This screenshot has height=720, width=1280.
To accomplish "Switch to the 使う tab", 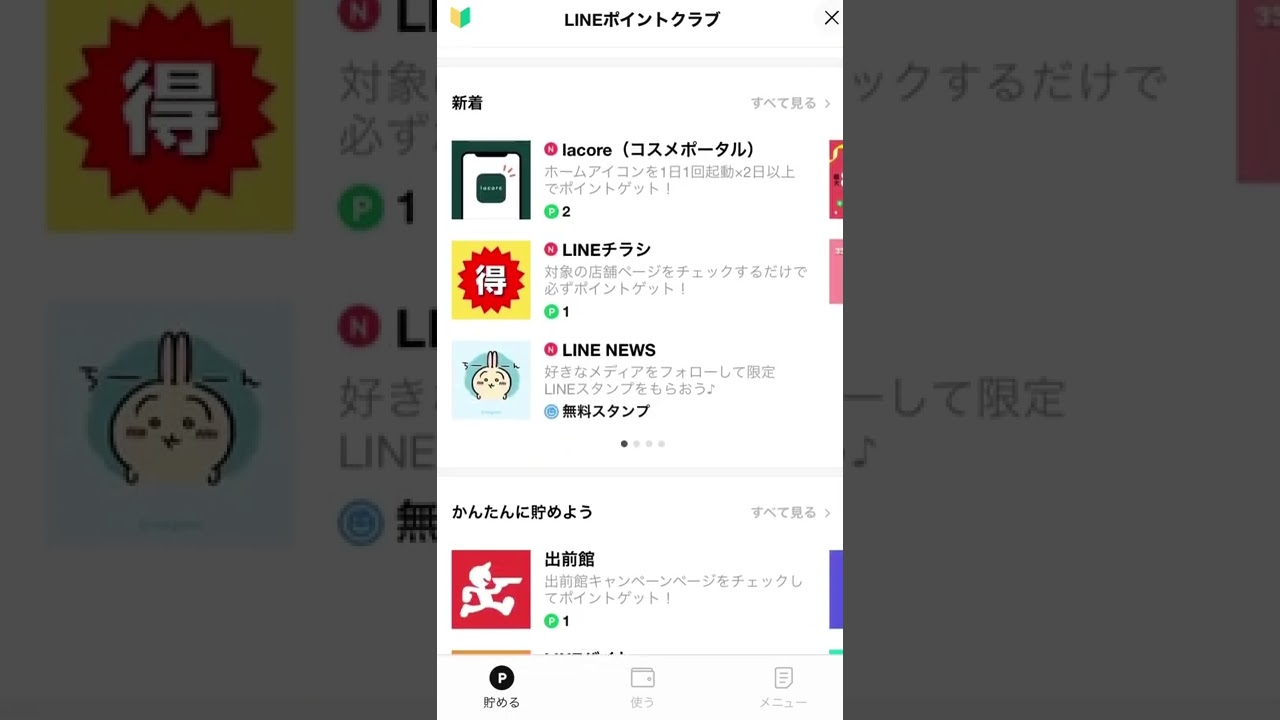I will pyautogui.click(x=642, y=688).
